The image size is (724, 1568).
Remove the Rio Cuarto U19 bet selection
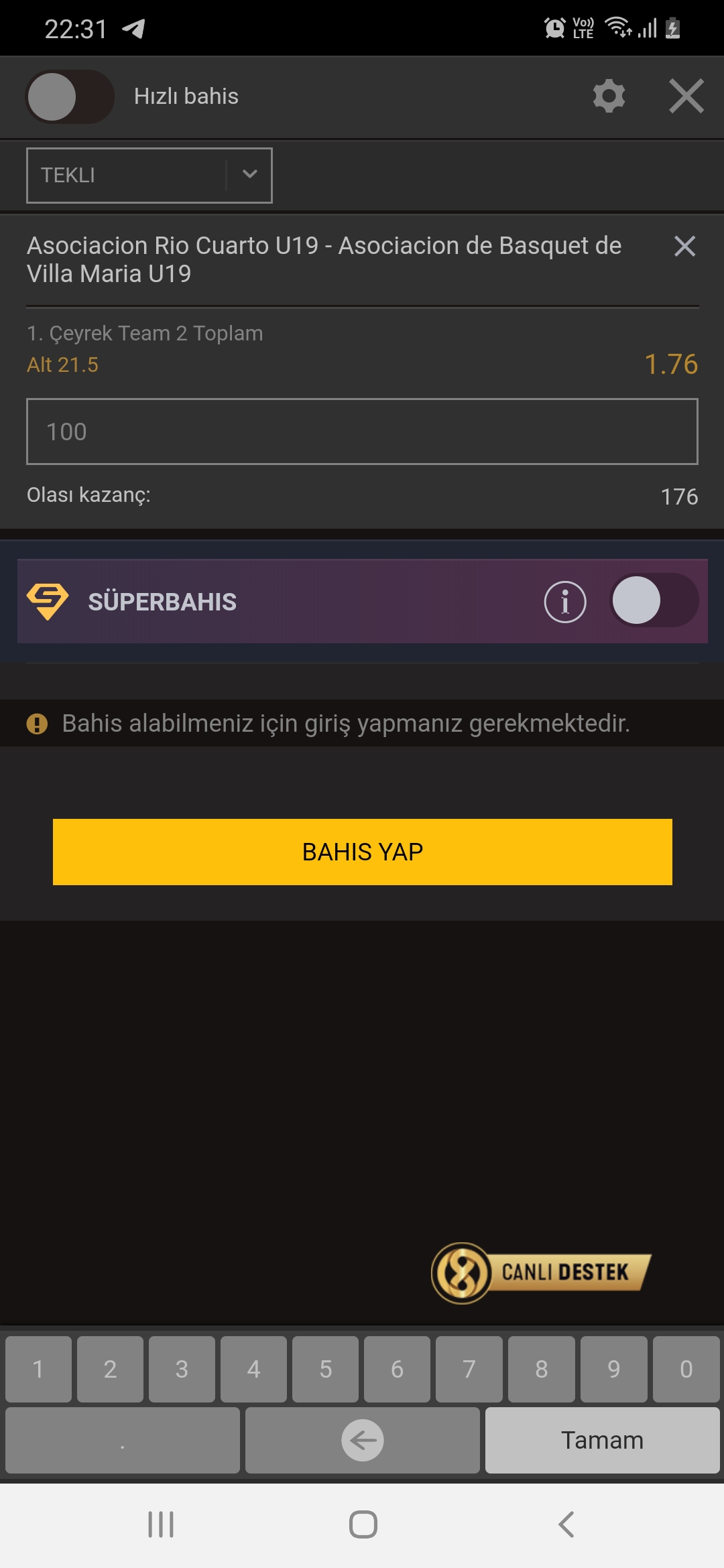pyautogui.click(x=684, y=246)
